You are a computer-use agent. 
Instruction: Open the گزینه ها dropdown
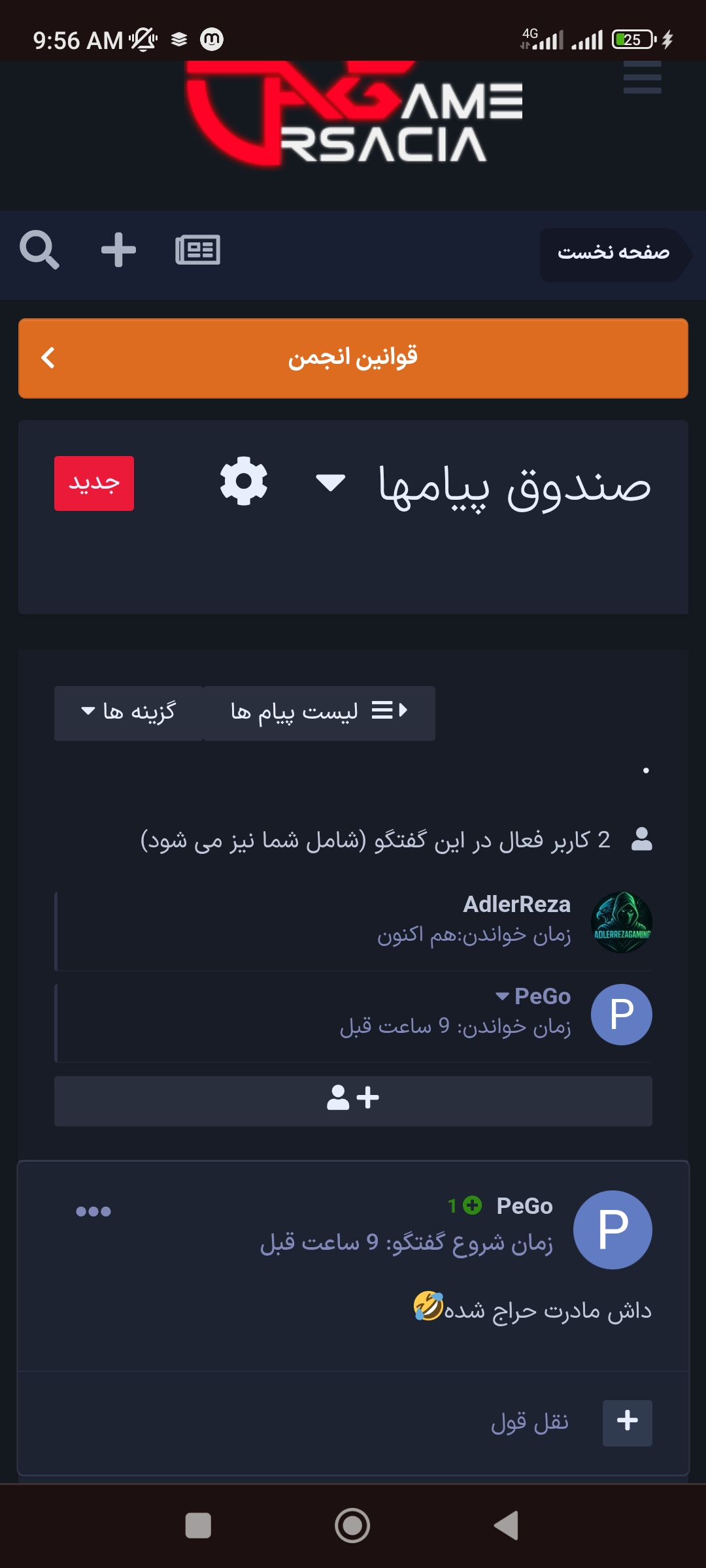[129, 713]
